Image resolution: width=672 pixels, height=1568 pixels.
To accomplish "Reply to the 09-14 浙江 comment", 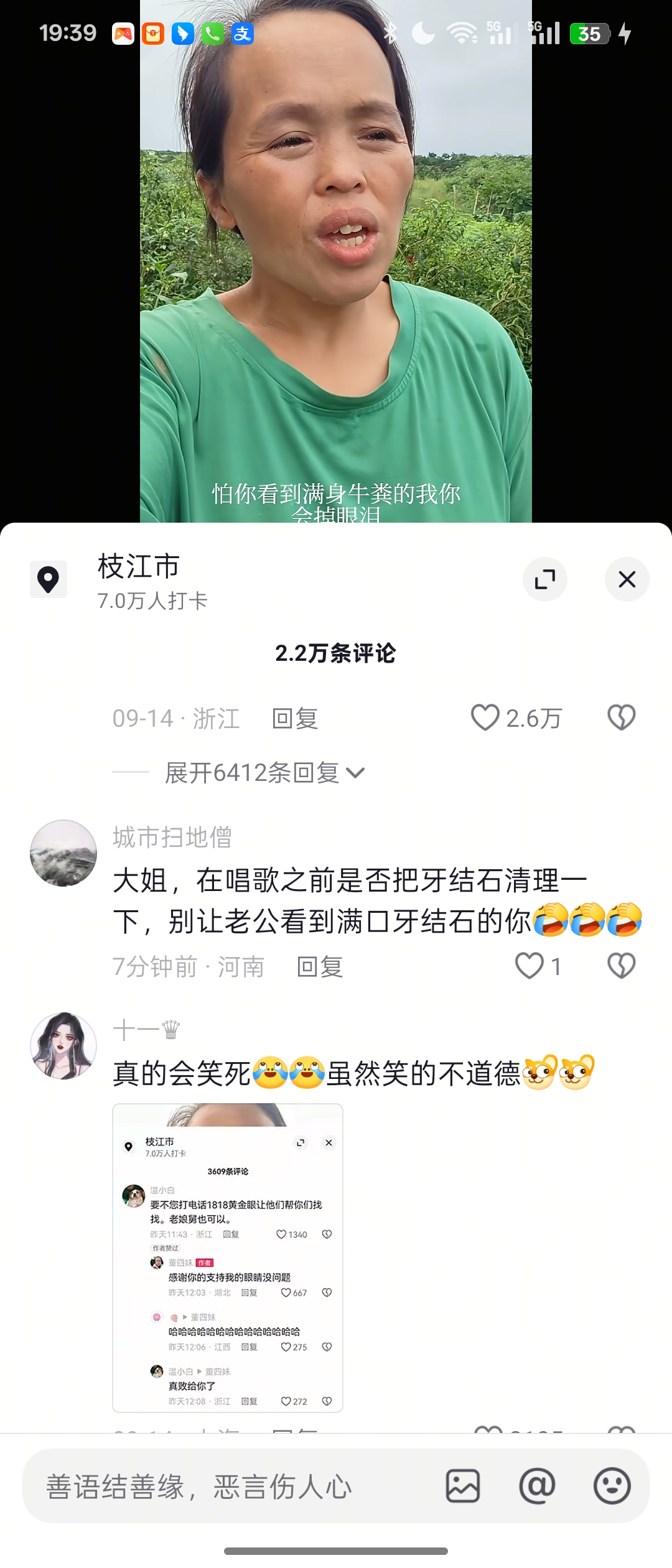I will pos(295,719).
